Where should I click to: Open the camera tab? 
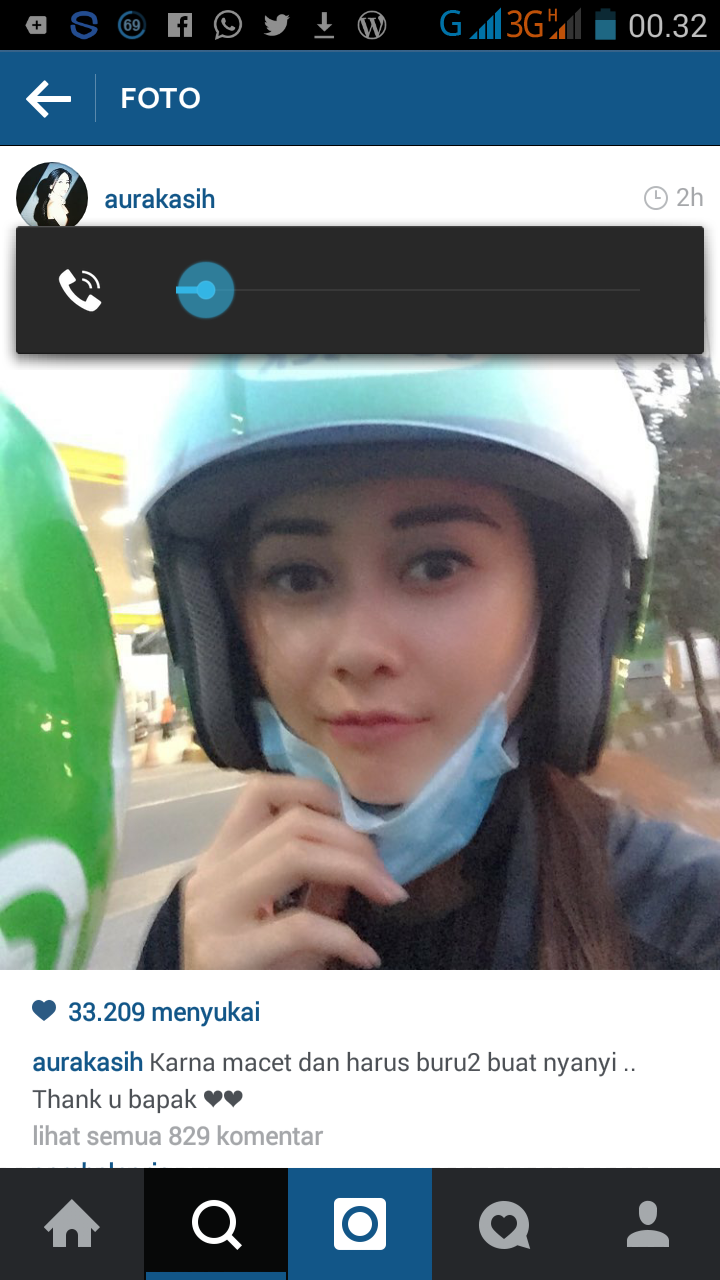pos(360,1224)
